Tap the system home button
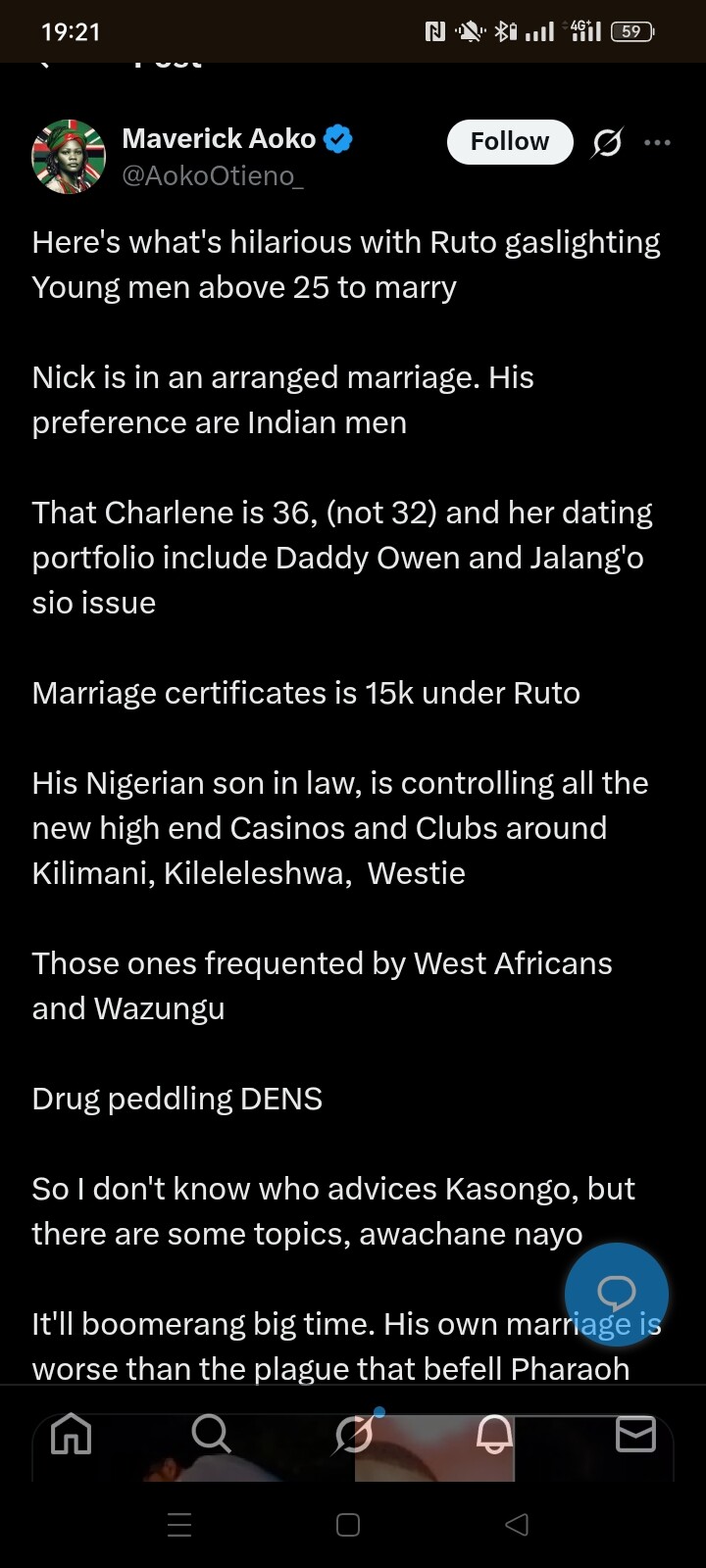 click(x=348, y=1525)
